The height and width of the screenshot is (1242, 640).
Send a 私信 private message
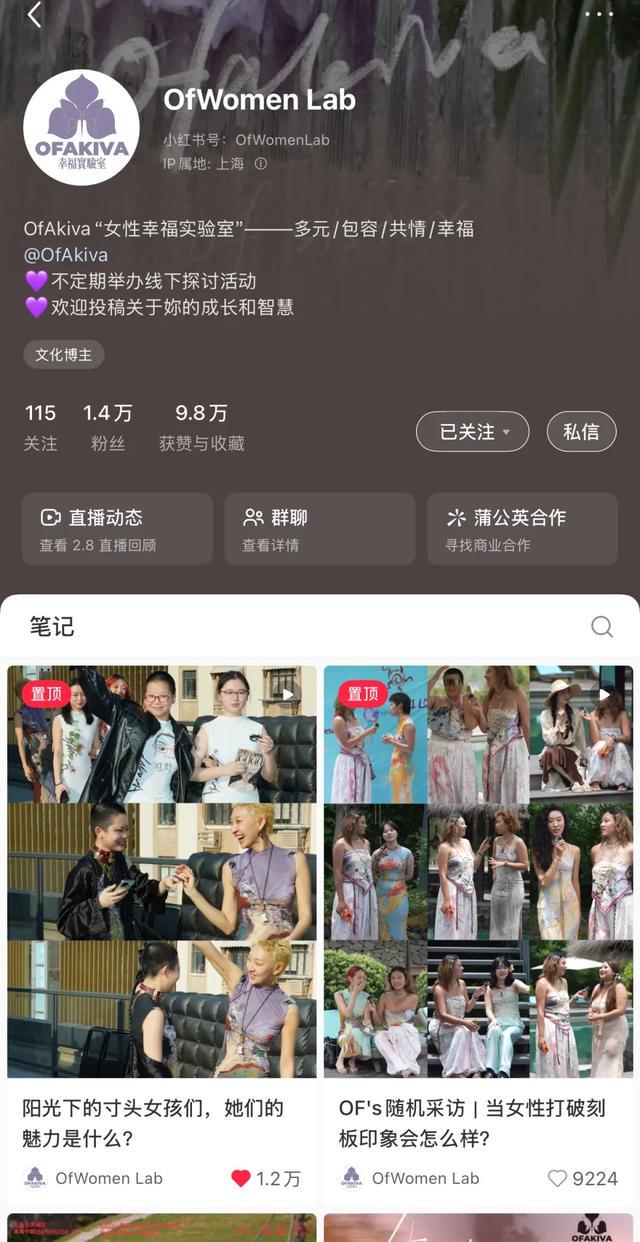coord(581,431)
